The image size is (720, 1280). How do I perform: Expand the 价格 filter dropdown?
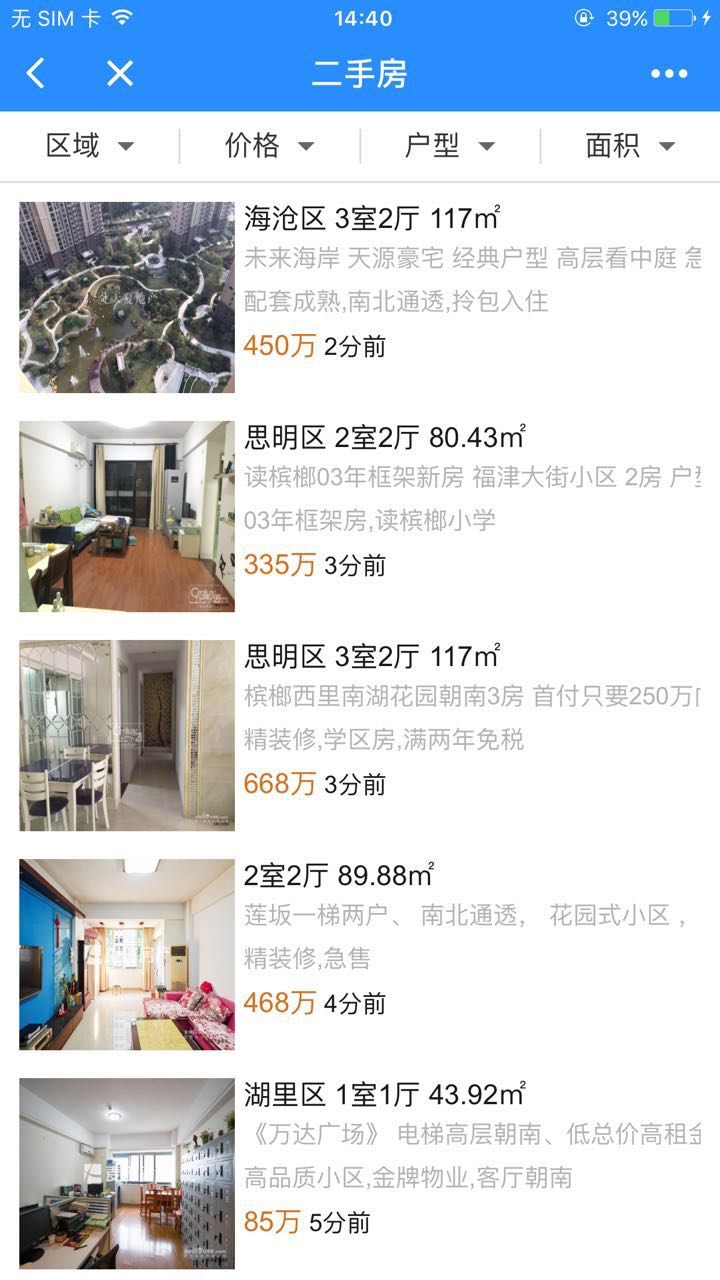coord(270,146)
